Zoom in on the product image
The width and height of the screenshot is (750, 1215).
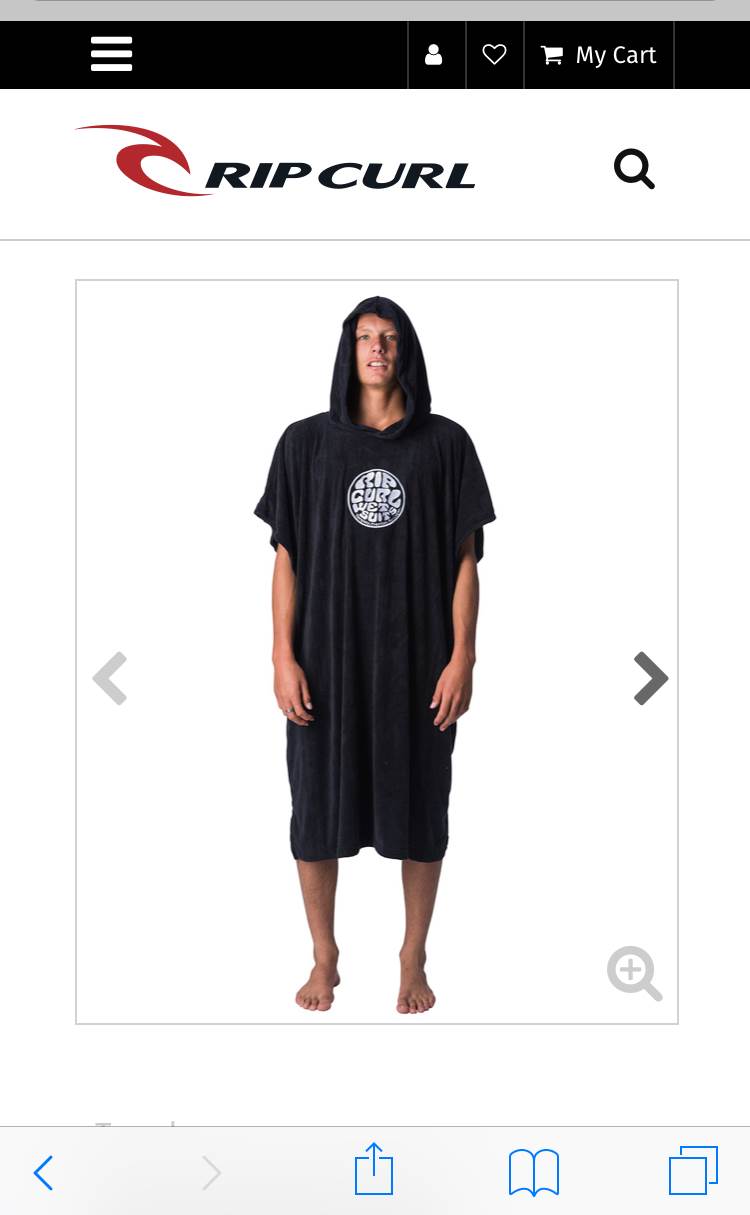634,972
